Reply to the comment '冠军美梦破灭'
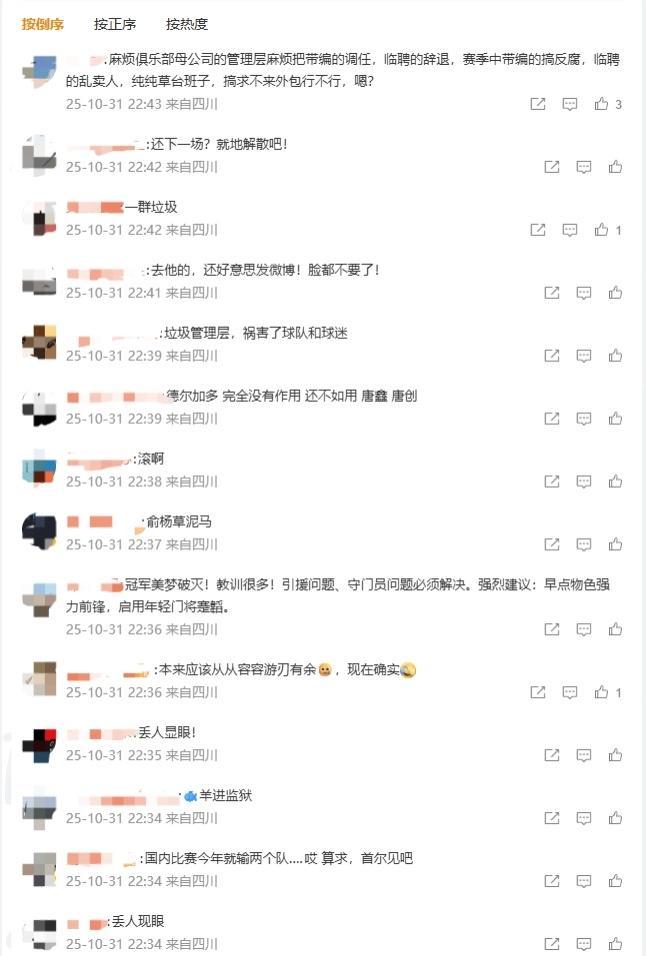This screenshot has height=956, width=646. pos(583,630)
